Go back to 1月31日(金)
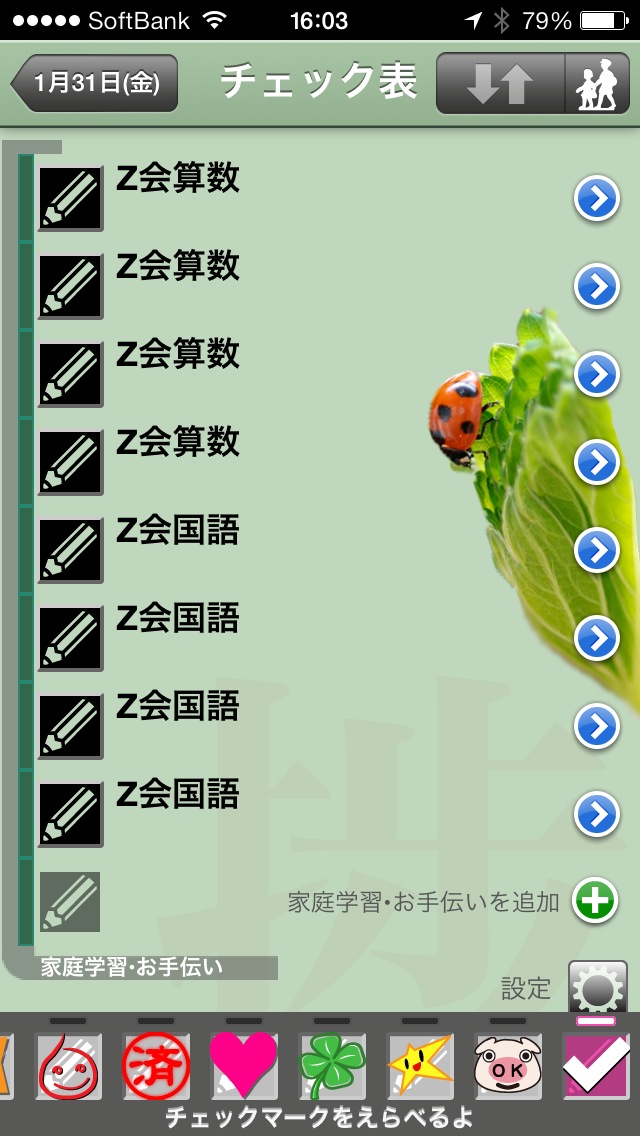Screen dimensions: 640x1136 [x=96, y=83]
